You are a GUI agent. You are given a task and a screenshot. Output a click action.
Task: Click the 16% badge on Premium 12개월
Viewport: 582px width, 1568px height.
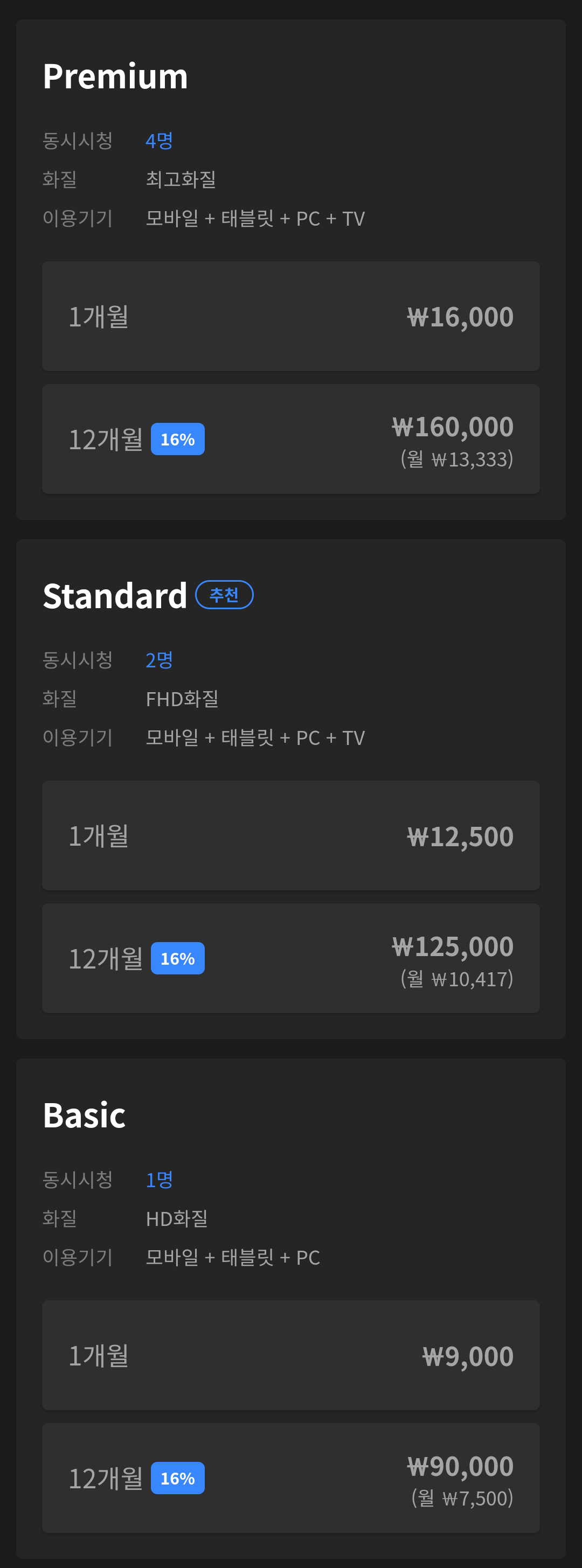click(x=178, y=439)
